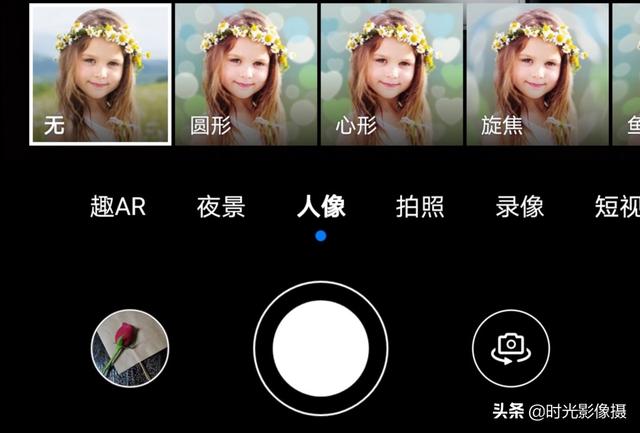The image size is (640, 433).
Task: Select the 无 (none) bokeh effect
Action: [100, 73]
